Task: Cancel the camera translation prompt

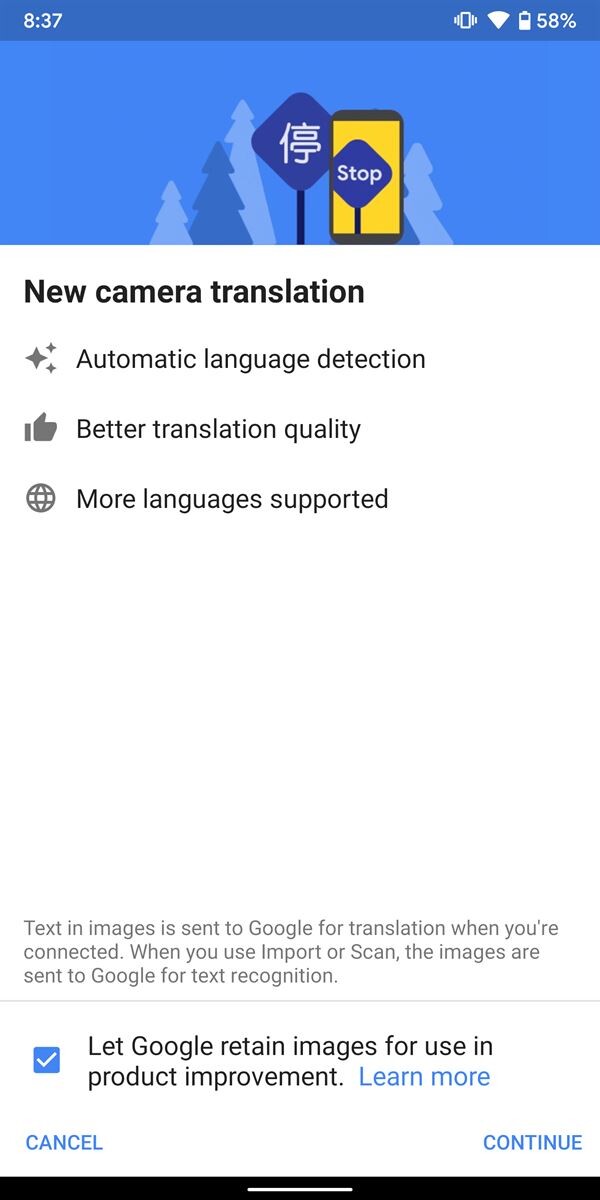Action: 64,1142
